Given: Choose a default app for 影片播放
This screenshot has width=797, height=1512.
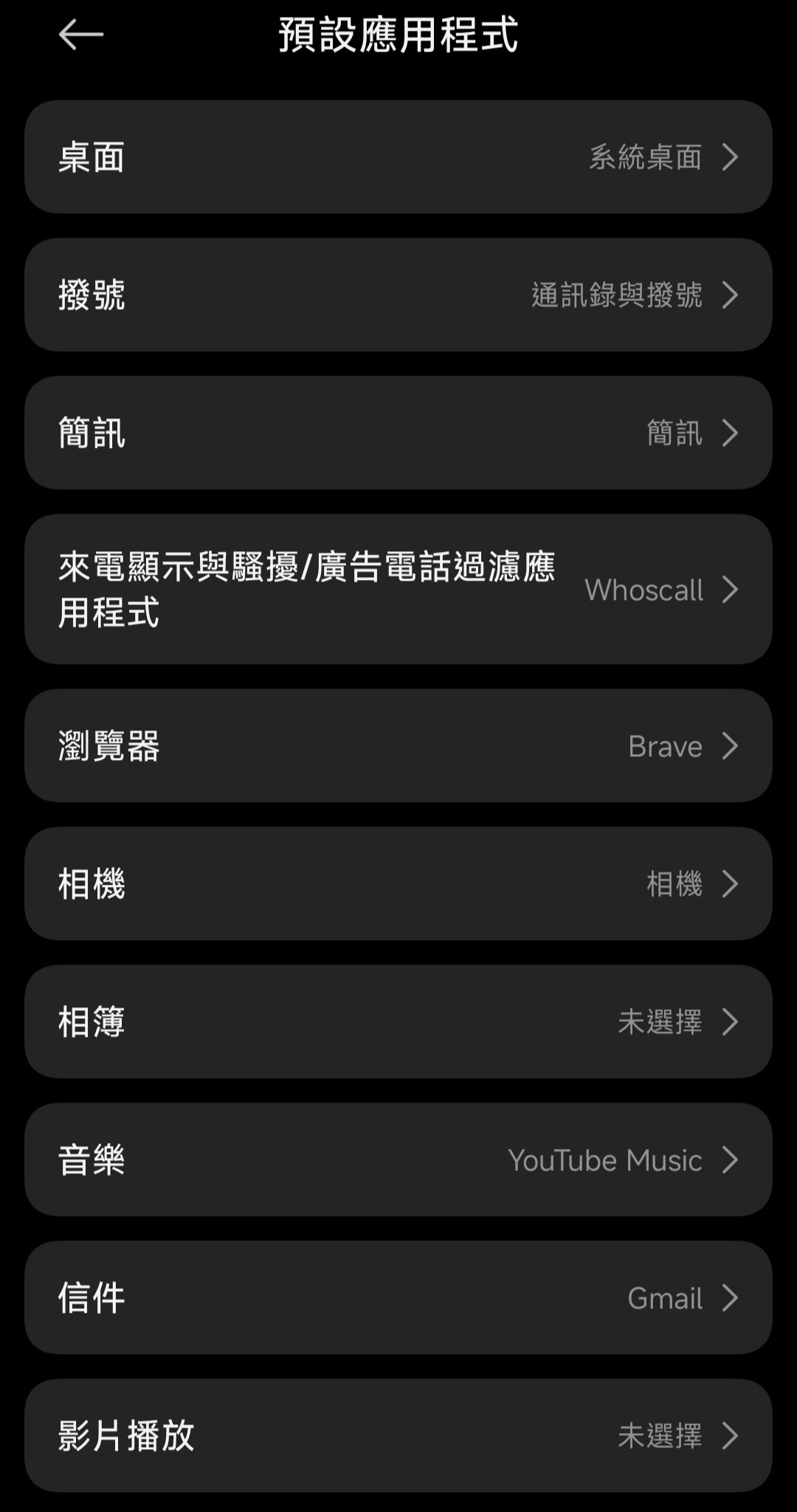Looking at the screenshot, I should click(x=398, y=1435).
